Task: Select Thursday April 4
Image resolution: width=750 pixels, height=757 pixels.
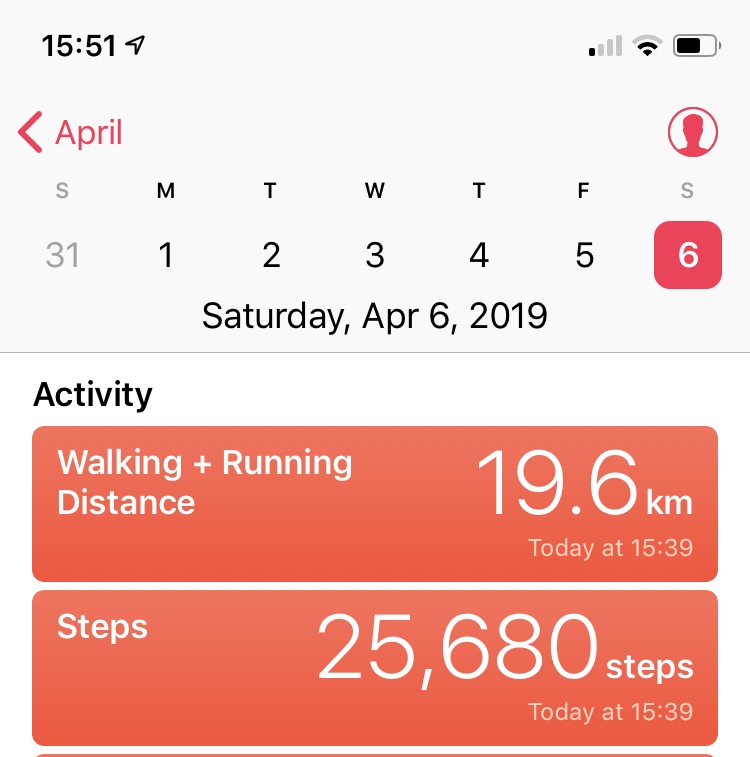Action: (x=479, y=255)
